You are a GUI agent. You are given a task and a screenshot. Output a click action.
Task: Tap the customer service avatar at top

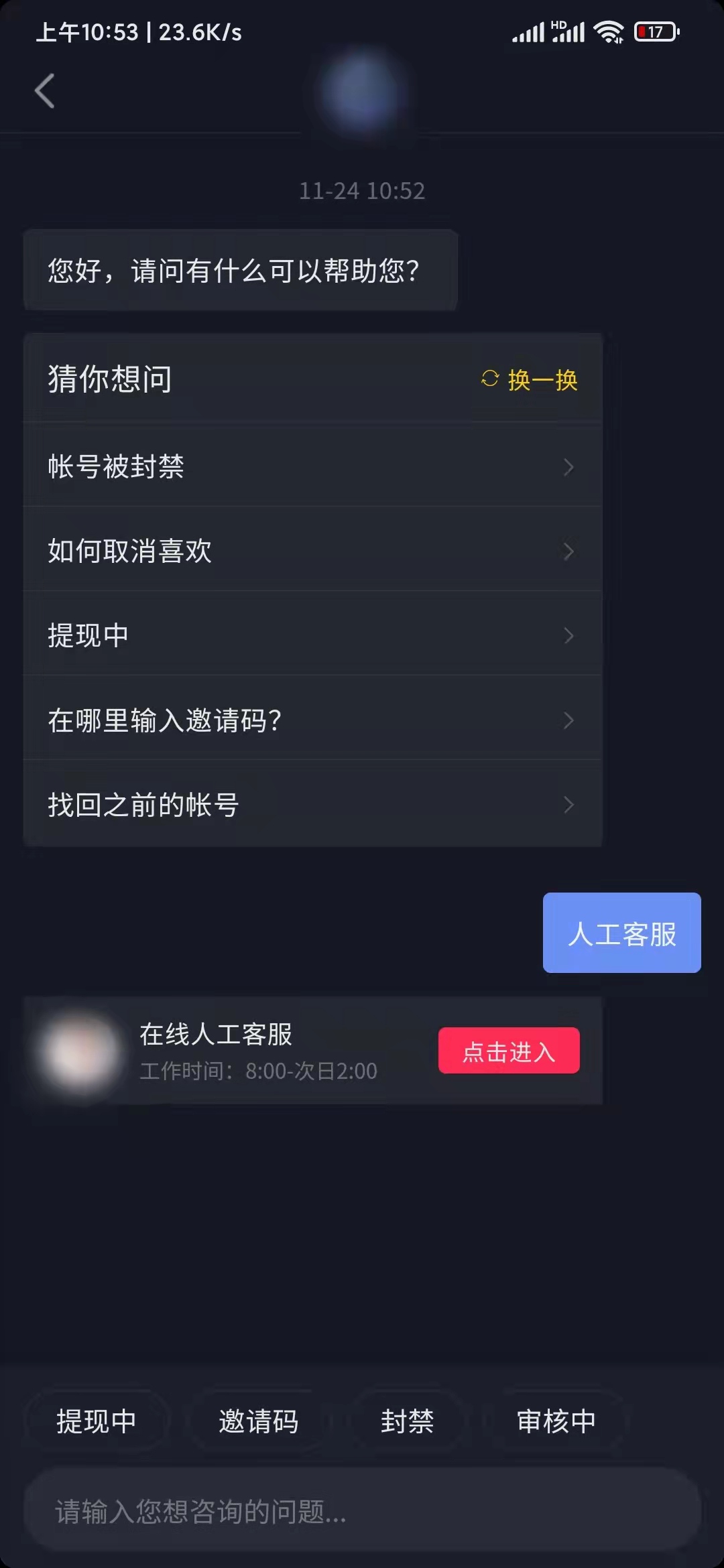pos(361,90)
